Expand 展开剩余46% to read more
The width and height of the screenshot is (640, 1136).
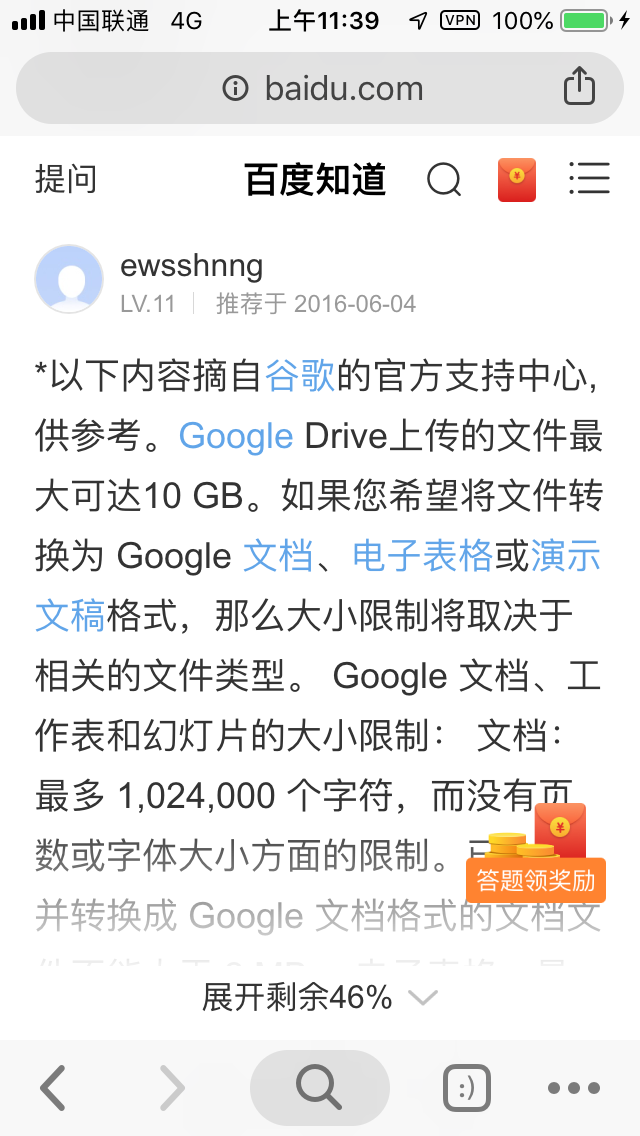(320, 997)
